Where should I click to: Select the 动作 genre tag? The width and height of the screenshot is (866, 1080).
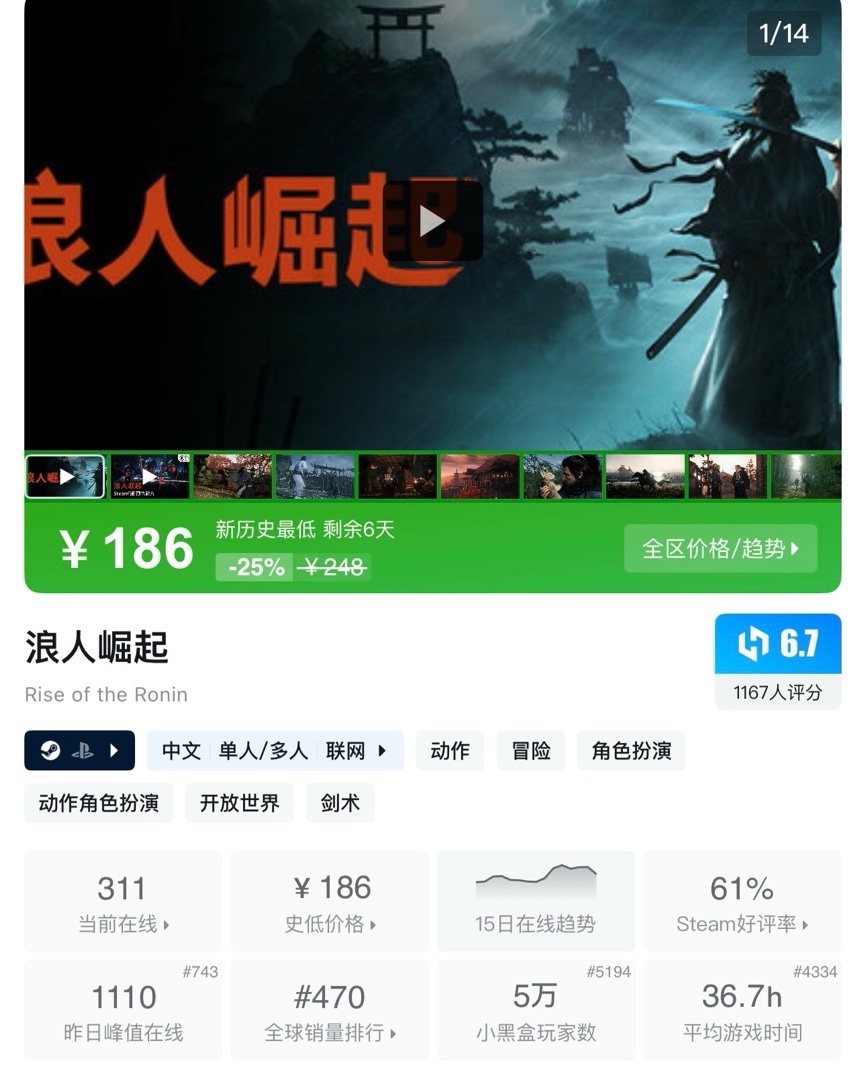pyautogui.click(x=450, y=750)
